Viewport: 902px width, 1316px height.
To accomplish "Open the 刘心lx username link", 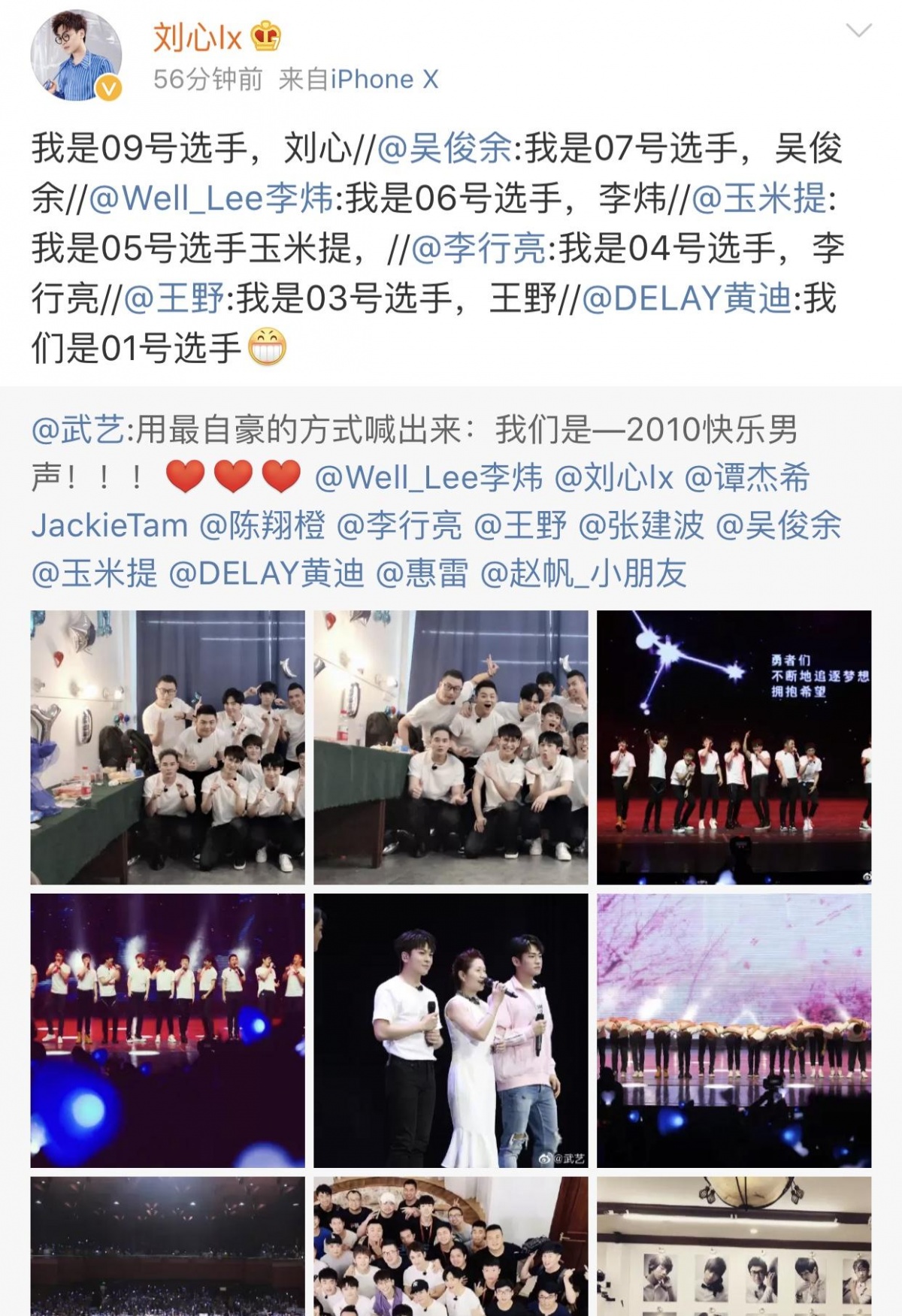I will 198,37.
